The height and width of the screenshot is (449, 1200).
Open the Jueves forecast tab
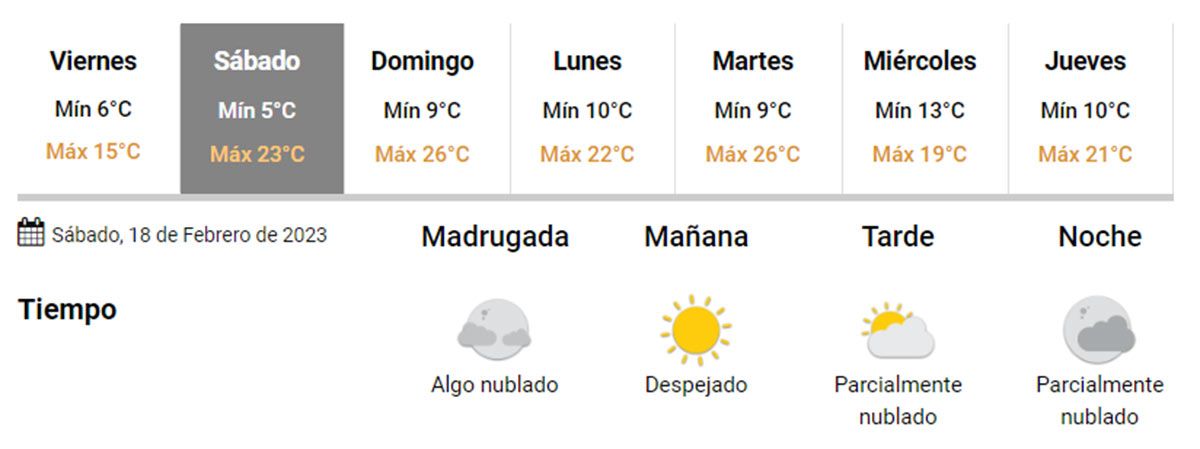tap(1085, 108)
